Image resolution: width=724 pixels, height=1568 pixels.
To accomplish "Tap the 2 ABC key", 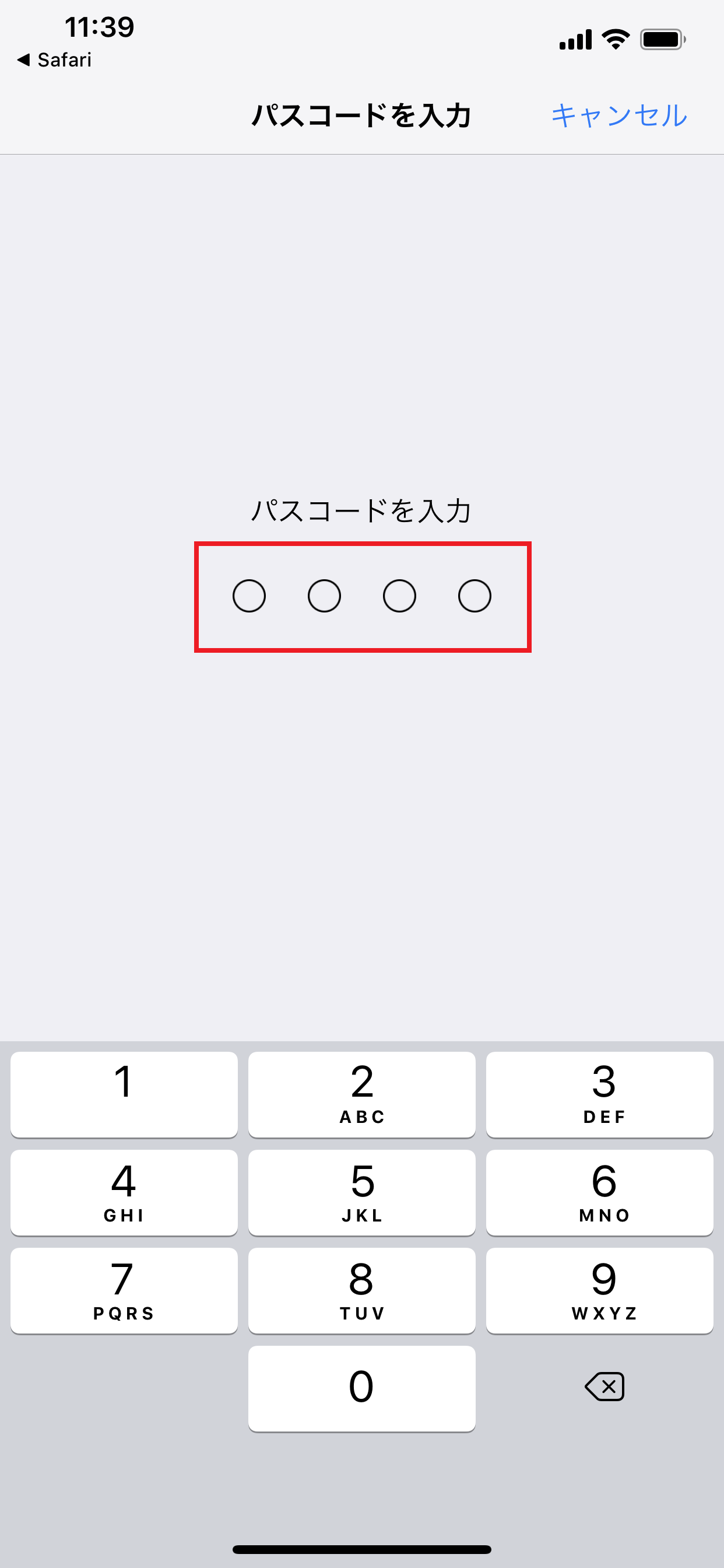I will point(361,1094).
